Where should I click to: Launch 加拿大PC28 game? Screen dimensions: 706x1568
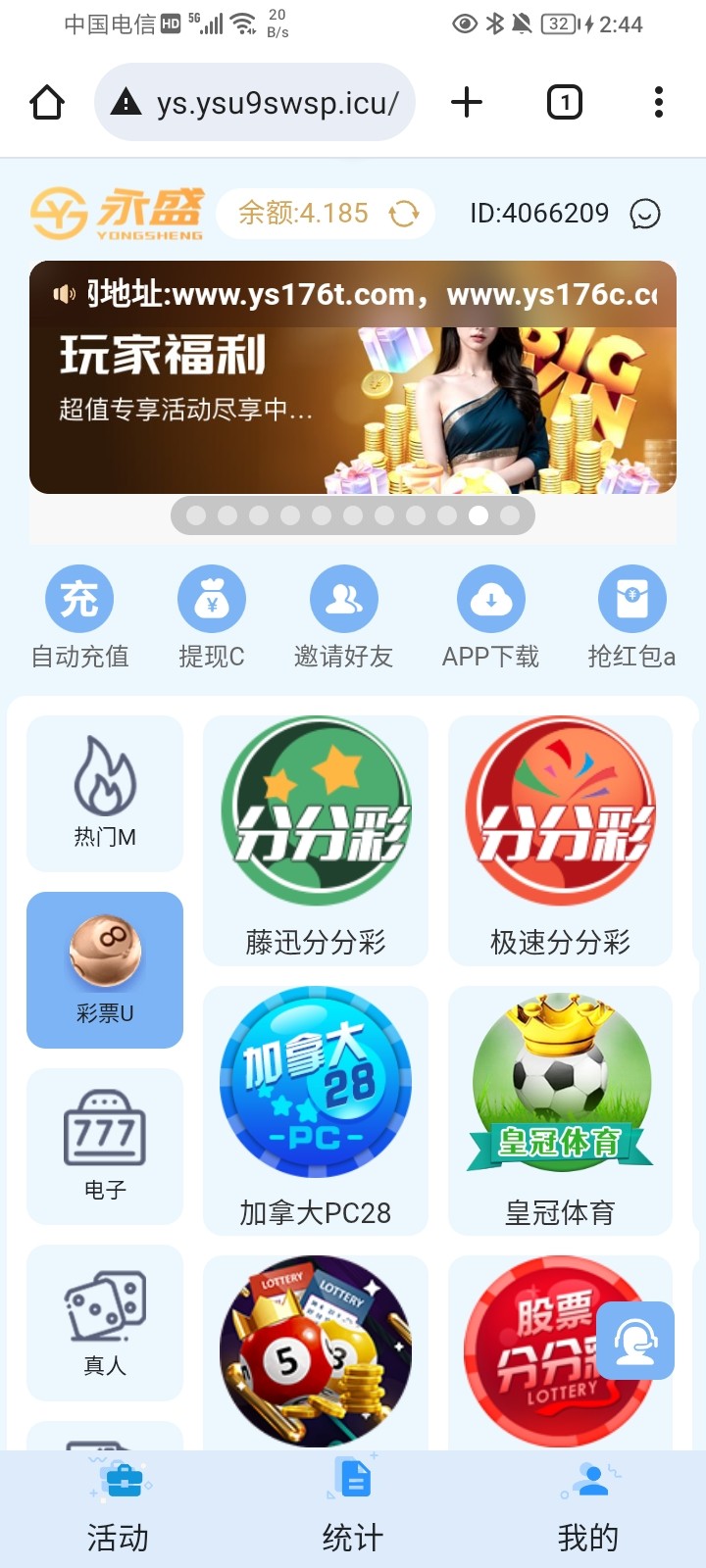pos(316,1107)
